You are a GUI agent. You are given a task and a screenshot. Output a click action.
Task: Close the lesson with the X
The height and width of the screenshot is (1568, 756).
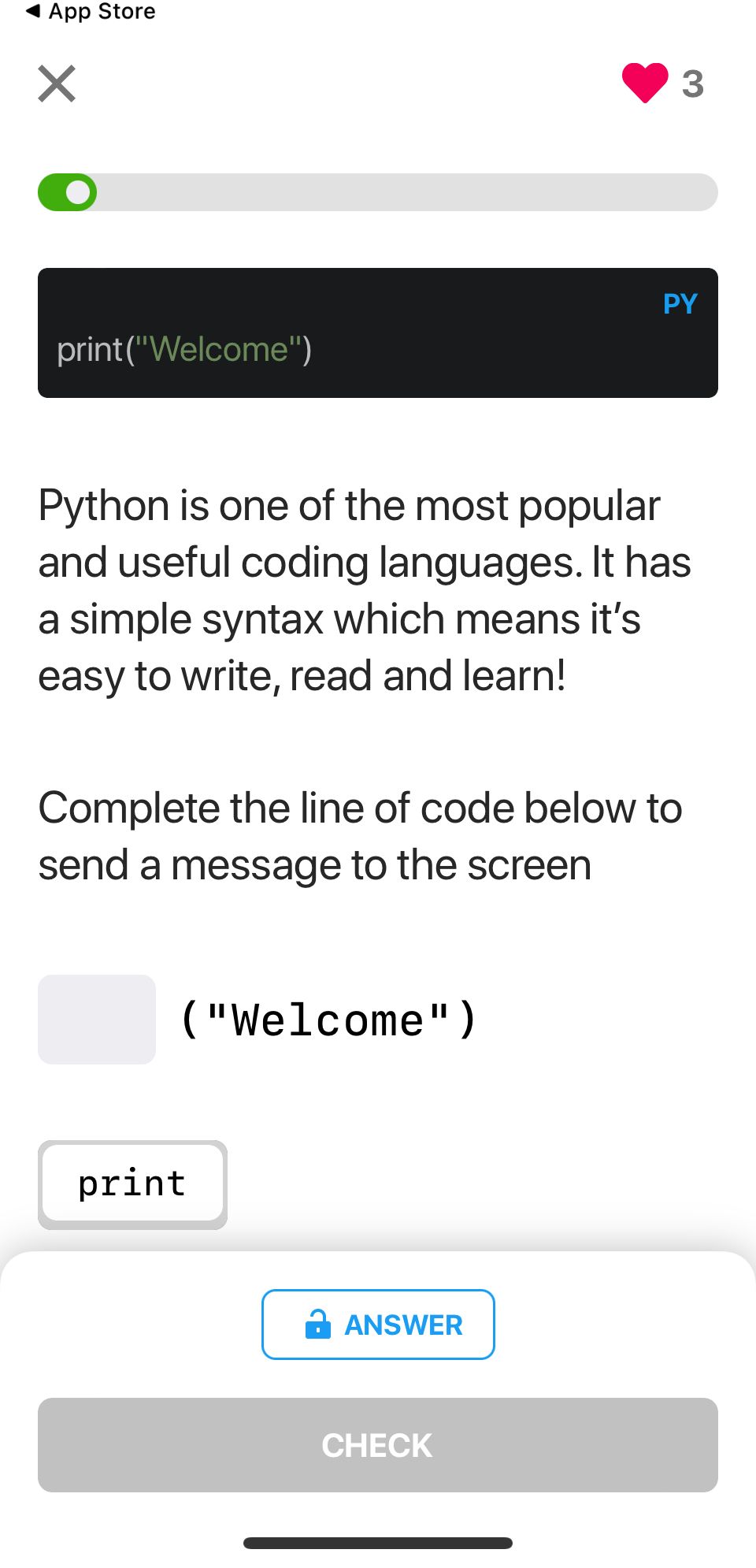coord(57,84)
